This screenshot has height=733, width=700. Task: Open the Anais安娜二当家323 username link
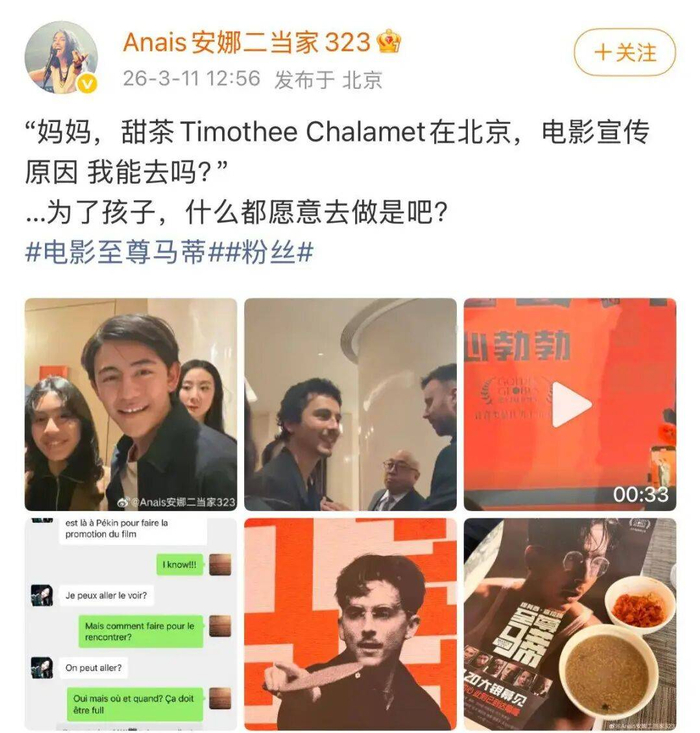click(245, 42)
